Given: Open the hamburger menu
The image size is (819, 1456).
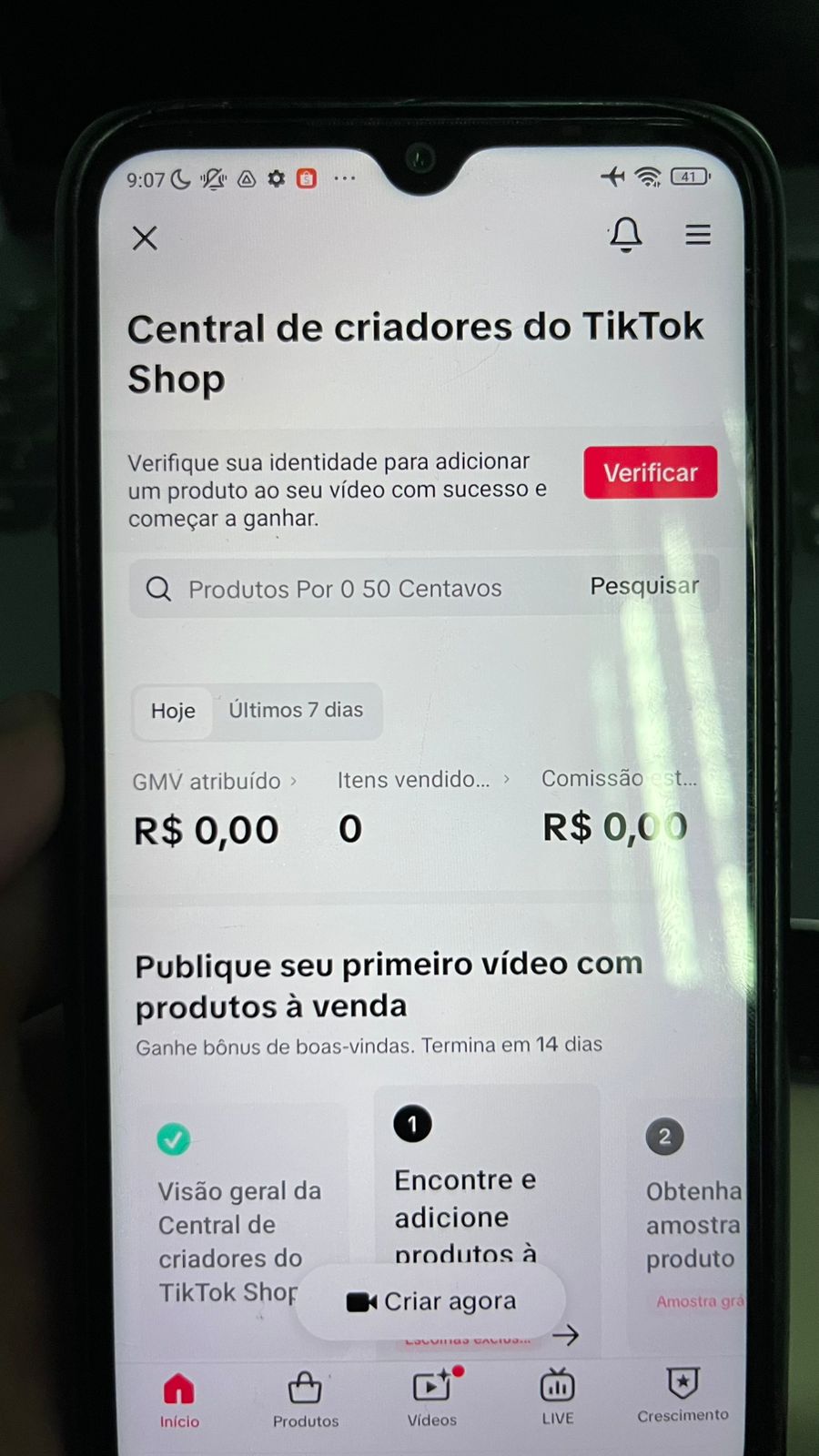Looking at the screenshot, I should pos(697,235).
